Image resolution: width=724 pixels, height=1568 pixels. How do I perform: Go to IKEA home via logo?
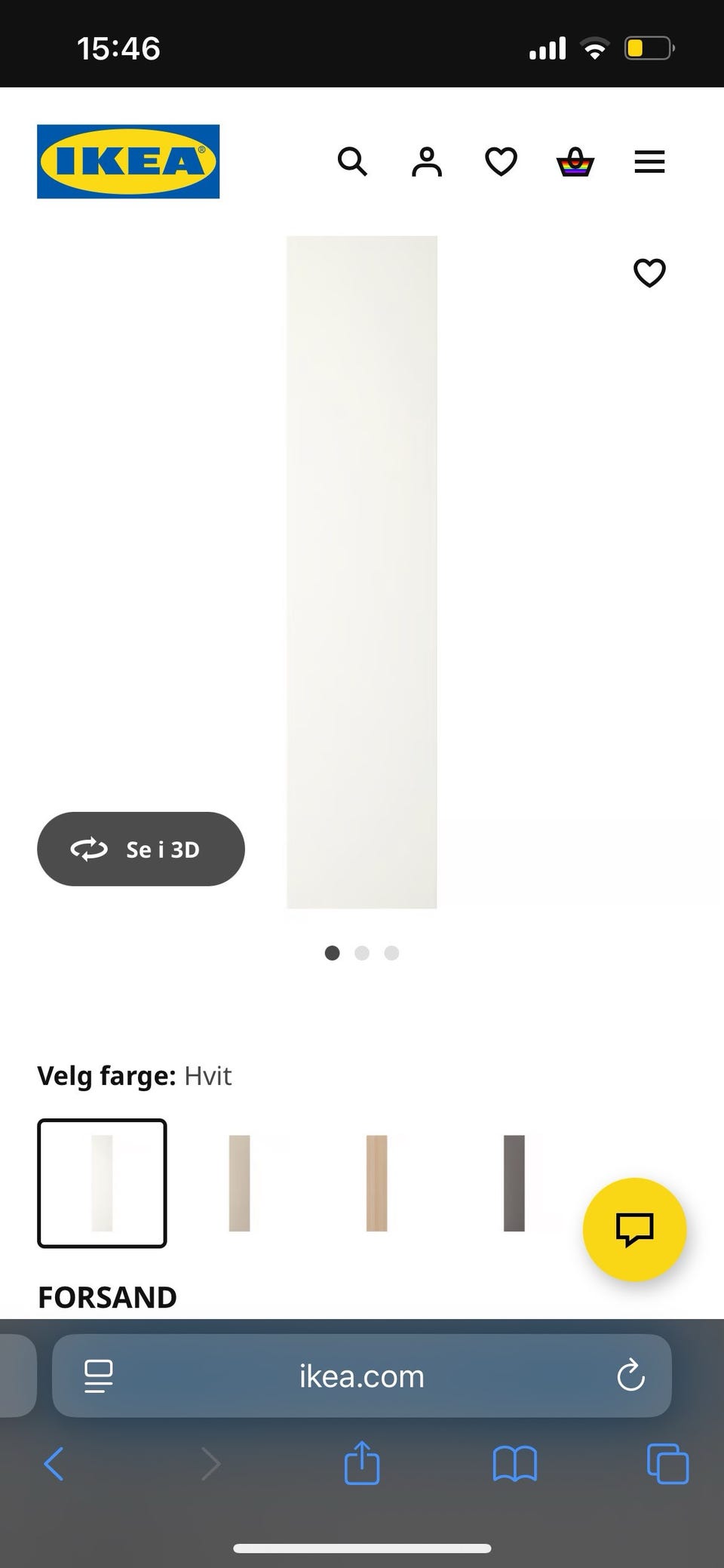128,161
